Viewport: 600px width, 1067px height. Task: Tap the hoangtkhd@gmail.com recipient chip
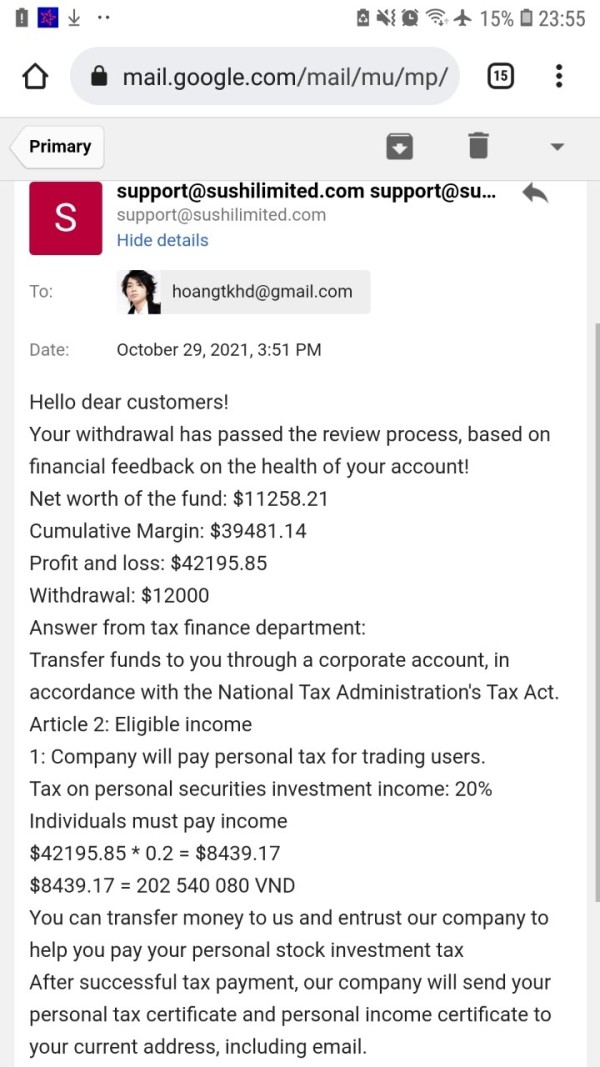[244, 292]
